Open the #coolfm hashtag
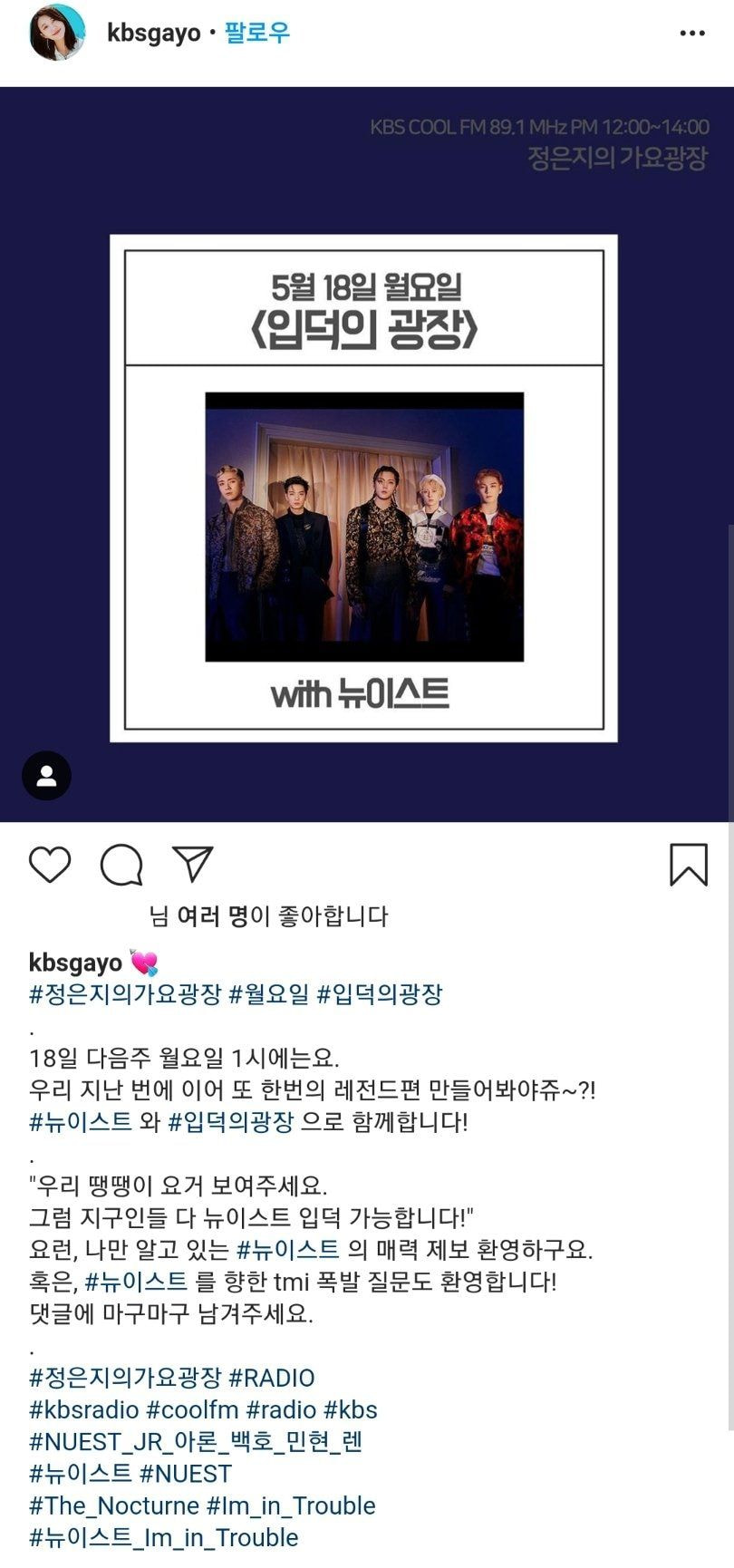This screenshot has width=734, height=1568. coord(192,1409)
